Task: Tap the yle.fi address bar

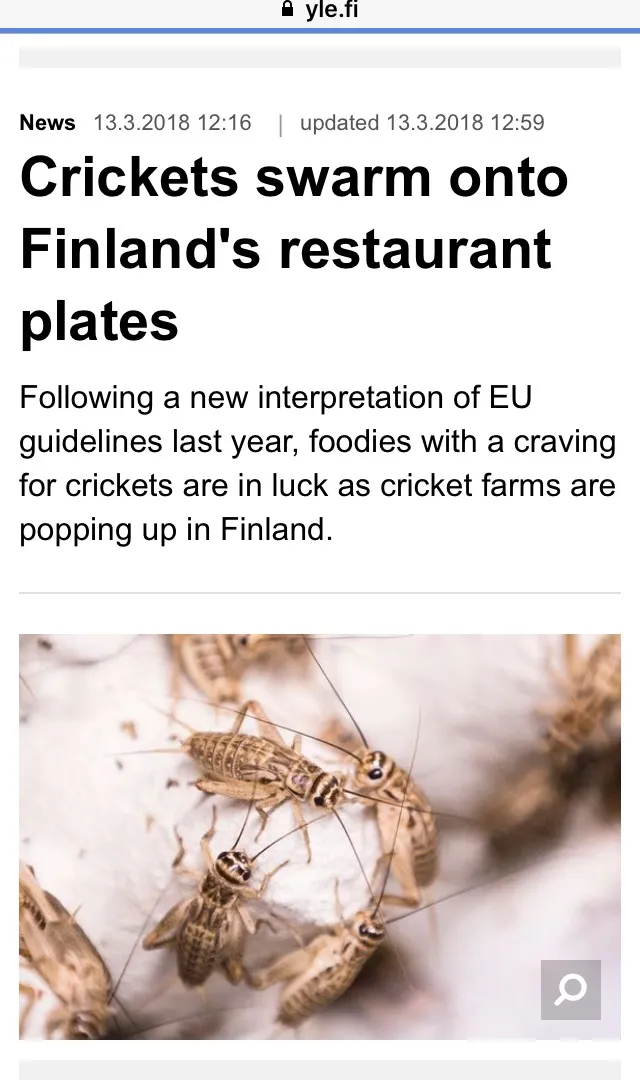Action: click(x=320, y=10)
